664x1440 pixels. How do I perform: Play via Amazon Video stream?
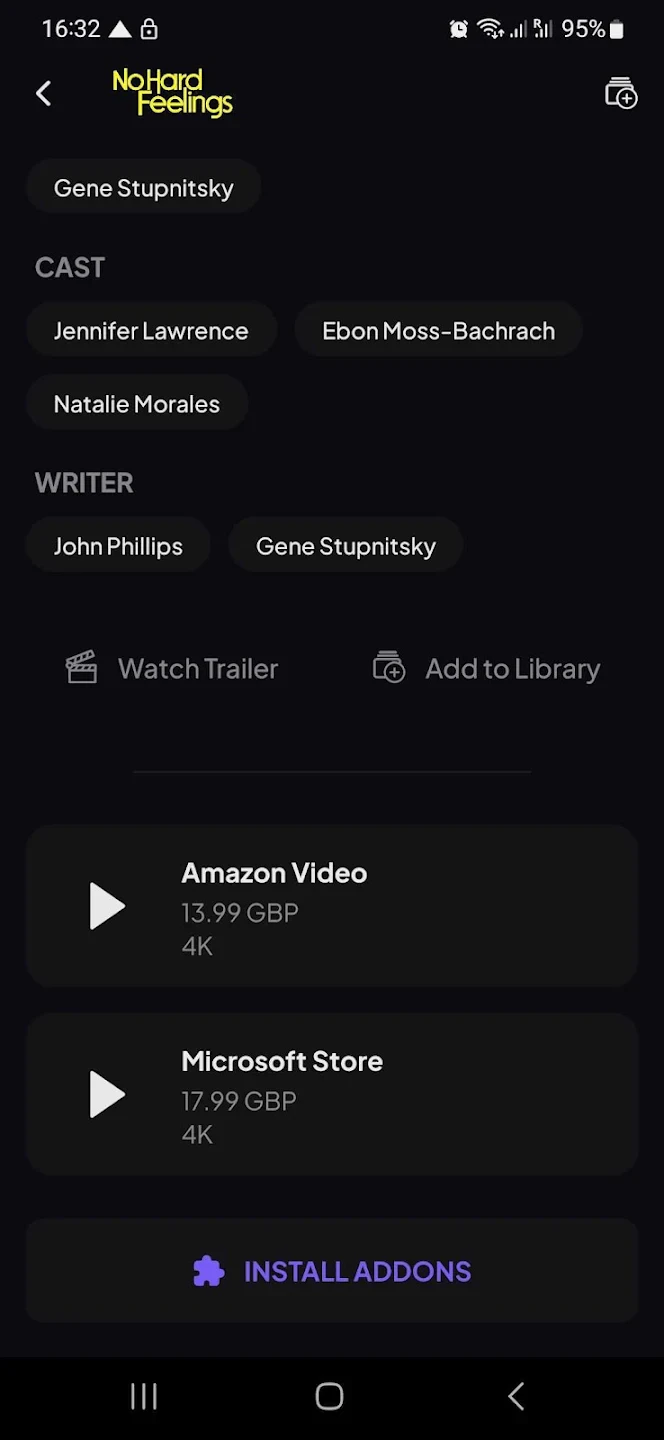[332, 907]
